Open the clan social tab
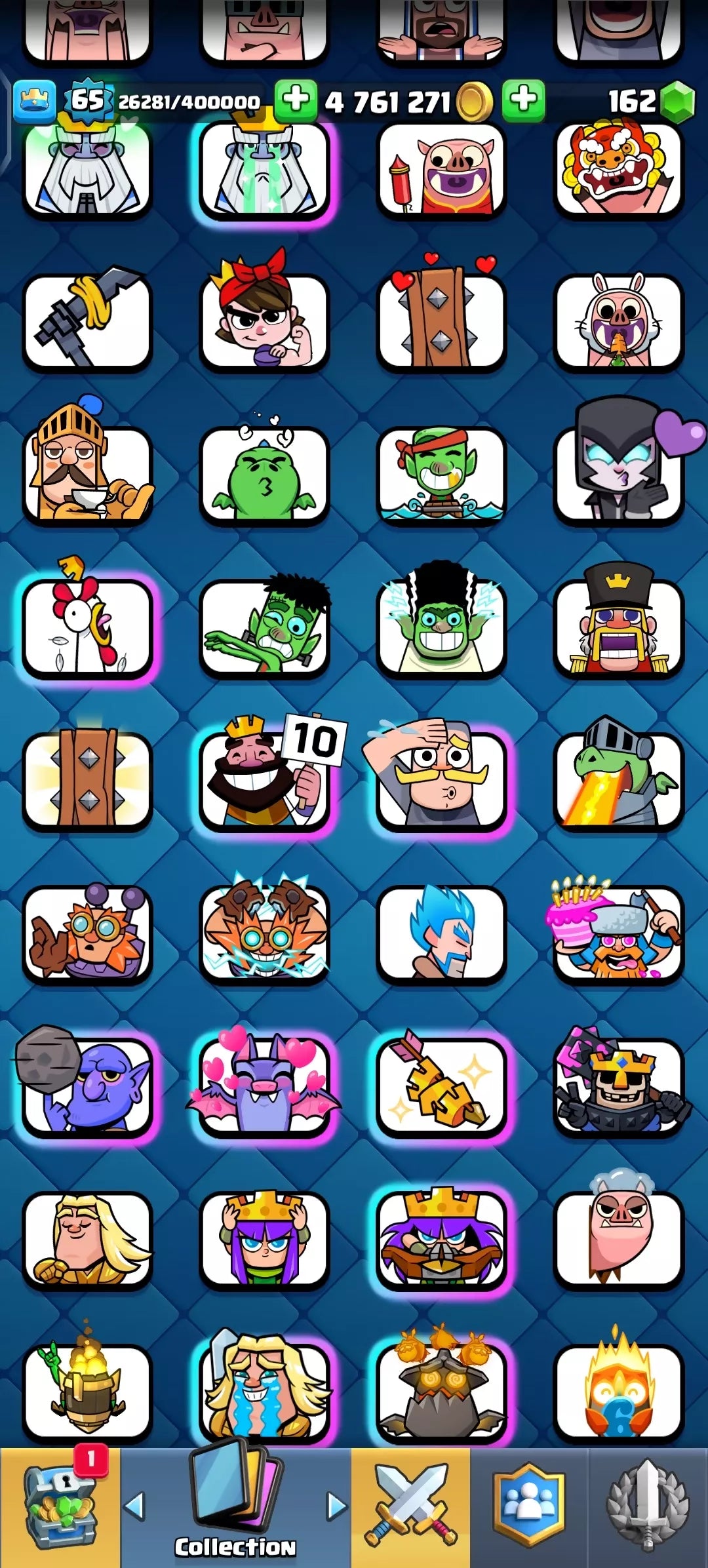The image size is (708, 1568). tap(528, 1508)
